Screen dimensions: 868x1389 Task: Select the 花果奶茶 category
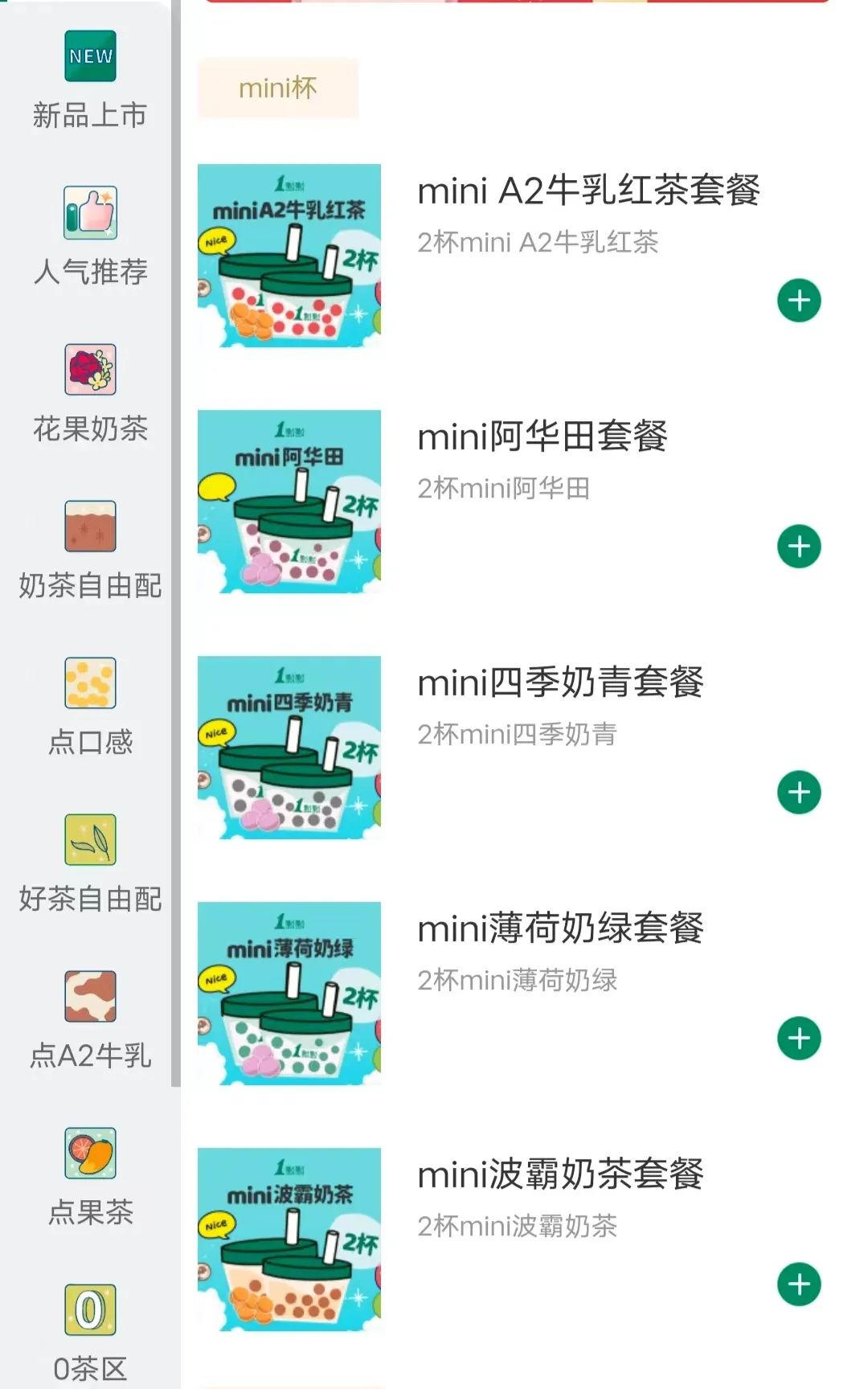[x=90, y=395]
